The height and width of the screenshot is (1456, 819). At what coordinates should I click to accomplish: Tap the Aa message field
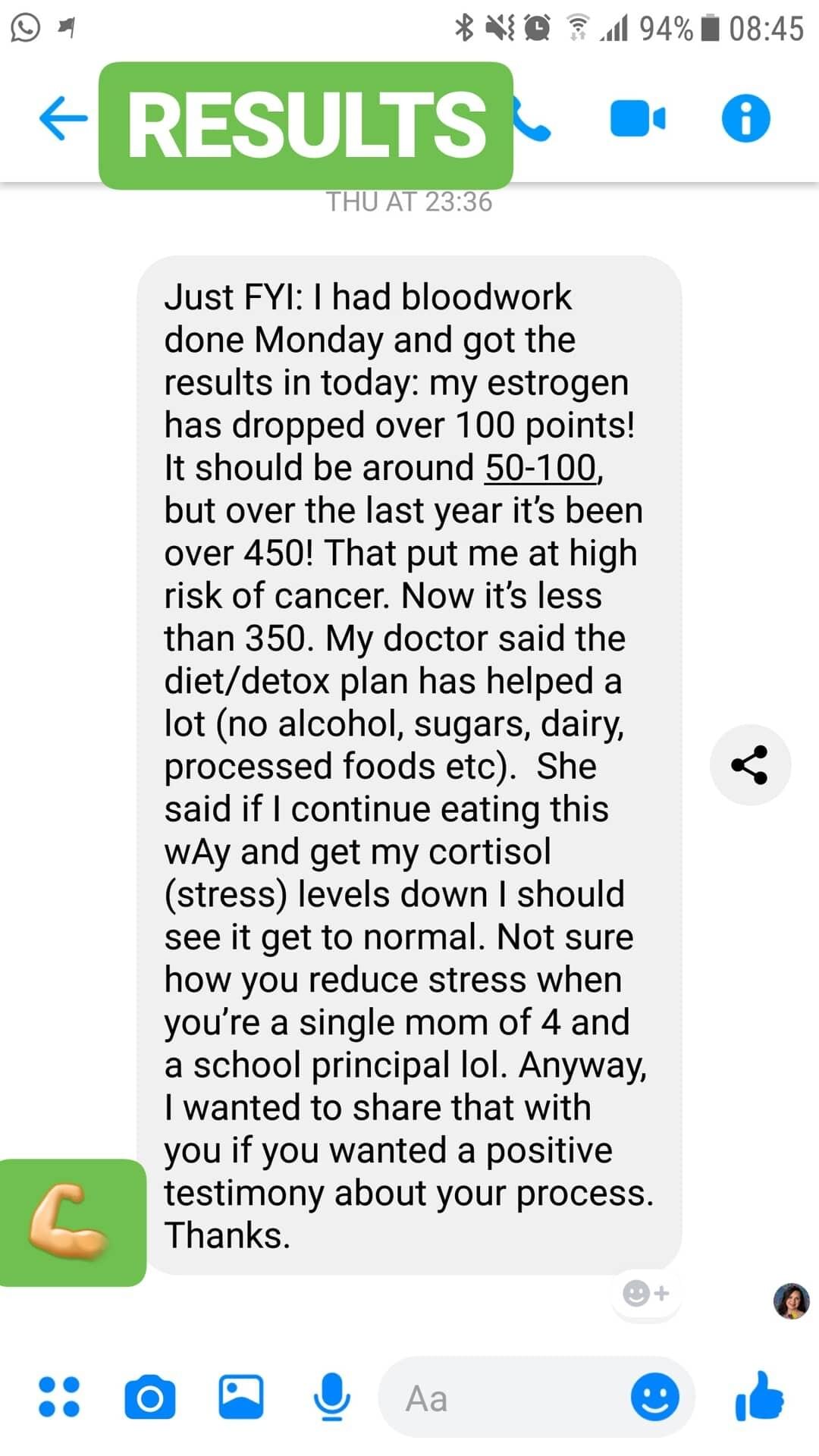coord(503,1398)
